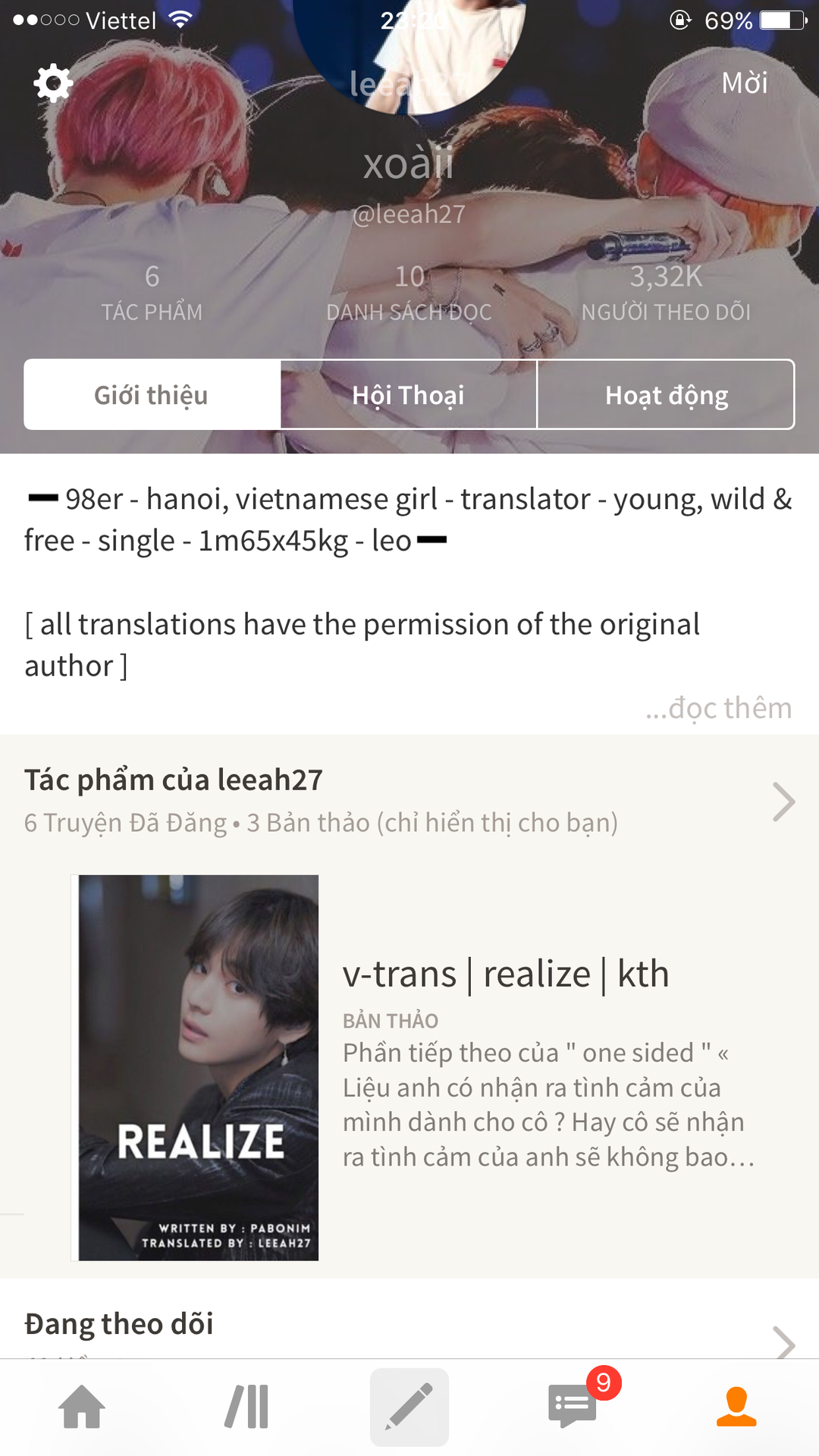Open the v-trans realize kth story
This screenshot has height=1456, width=819.
pos(504,974)
